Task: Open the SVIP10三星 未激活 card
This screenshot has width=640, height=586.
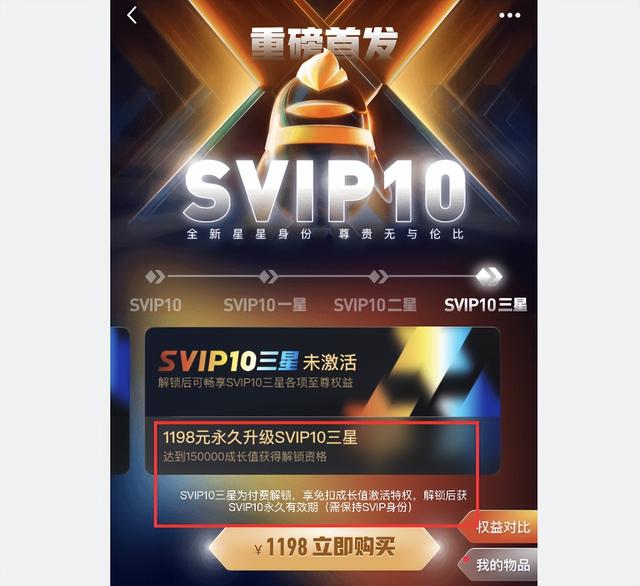Action: tap(322, 372)
